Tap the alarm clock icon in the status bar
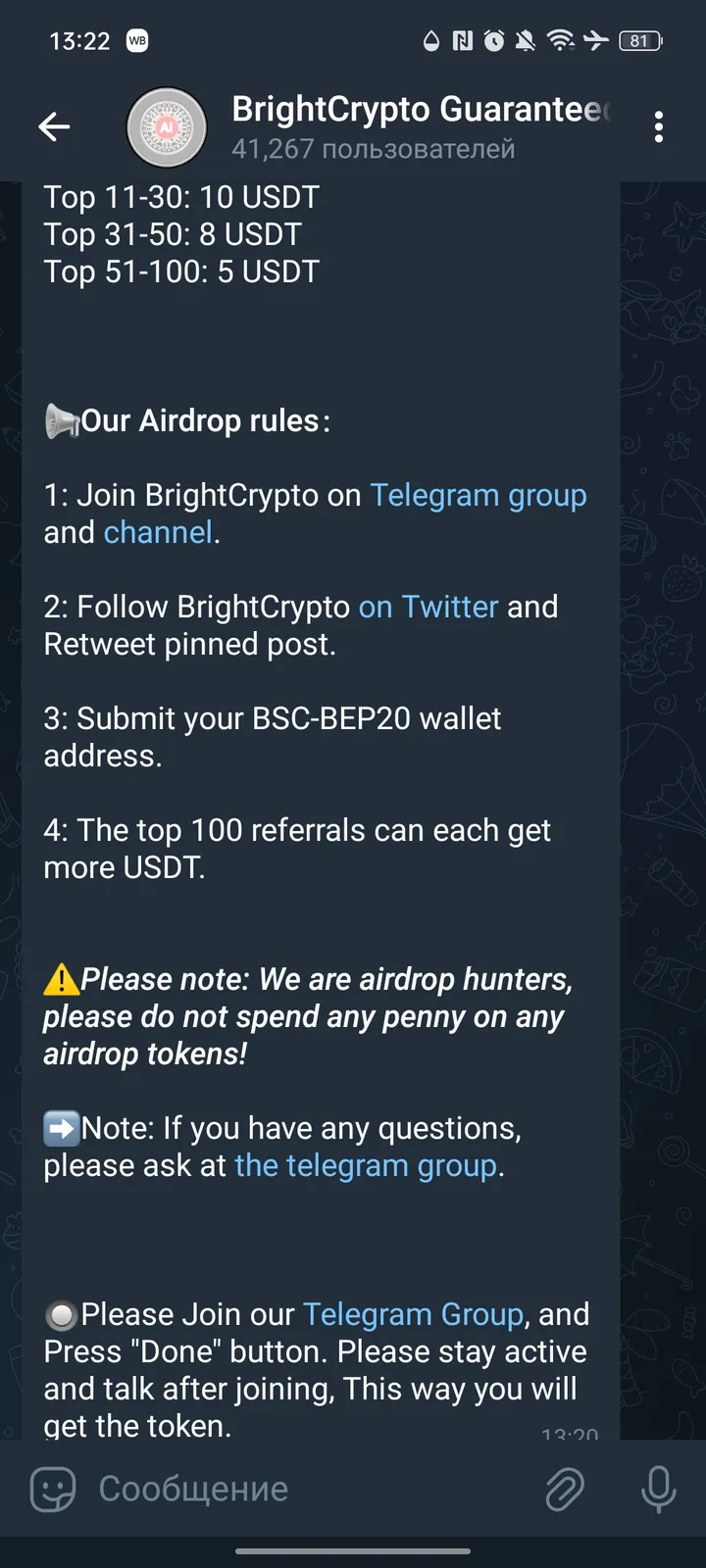This screenshot has height=1568, width=706. tap(491, 40)
